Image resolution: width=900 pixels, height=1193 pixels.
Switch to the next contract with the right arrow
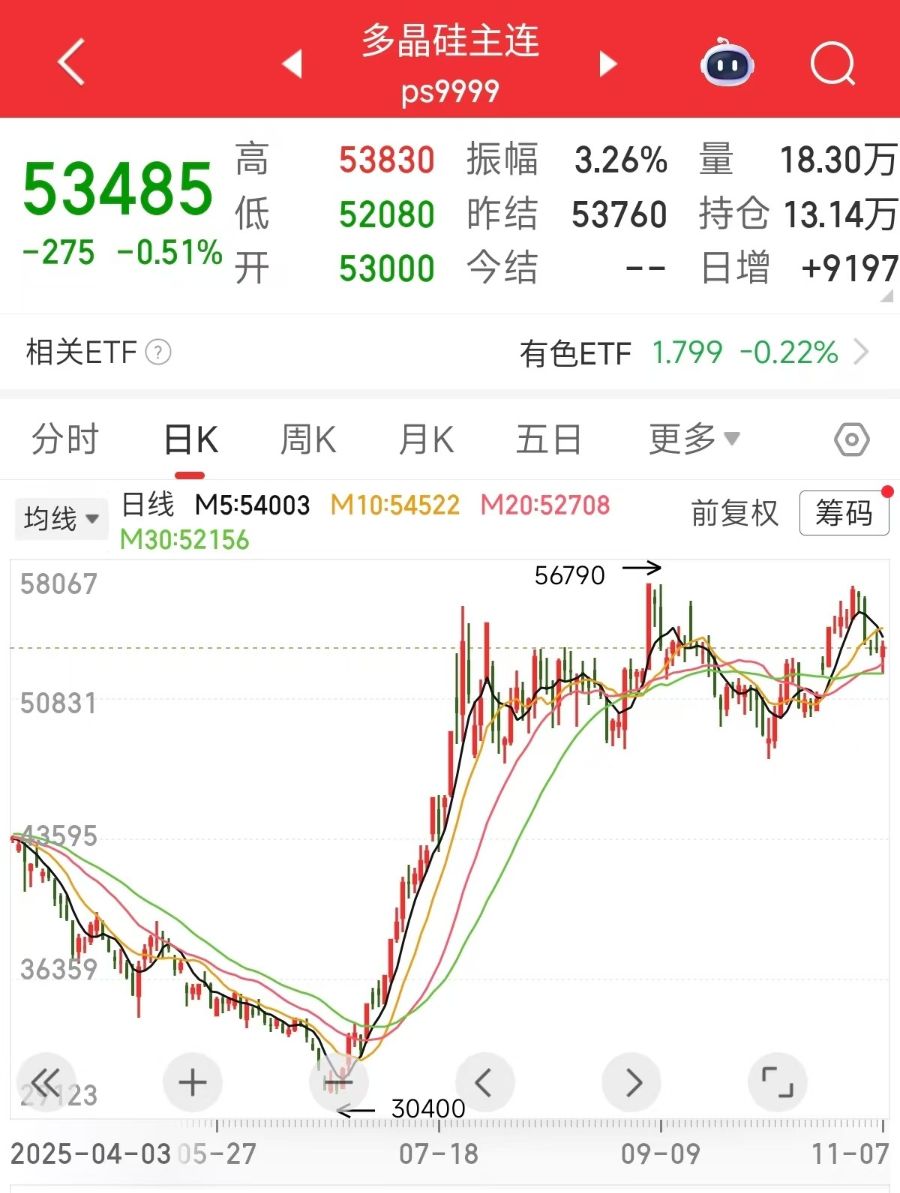coord(607,65)
